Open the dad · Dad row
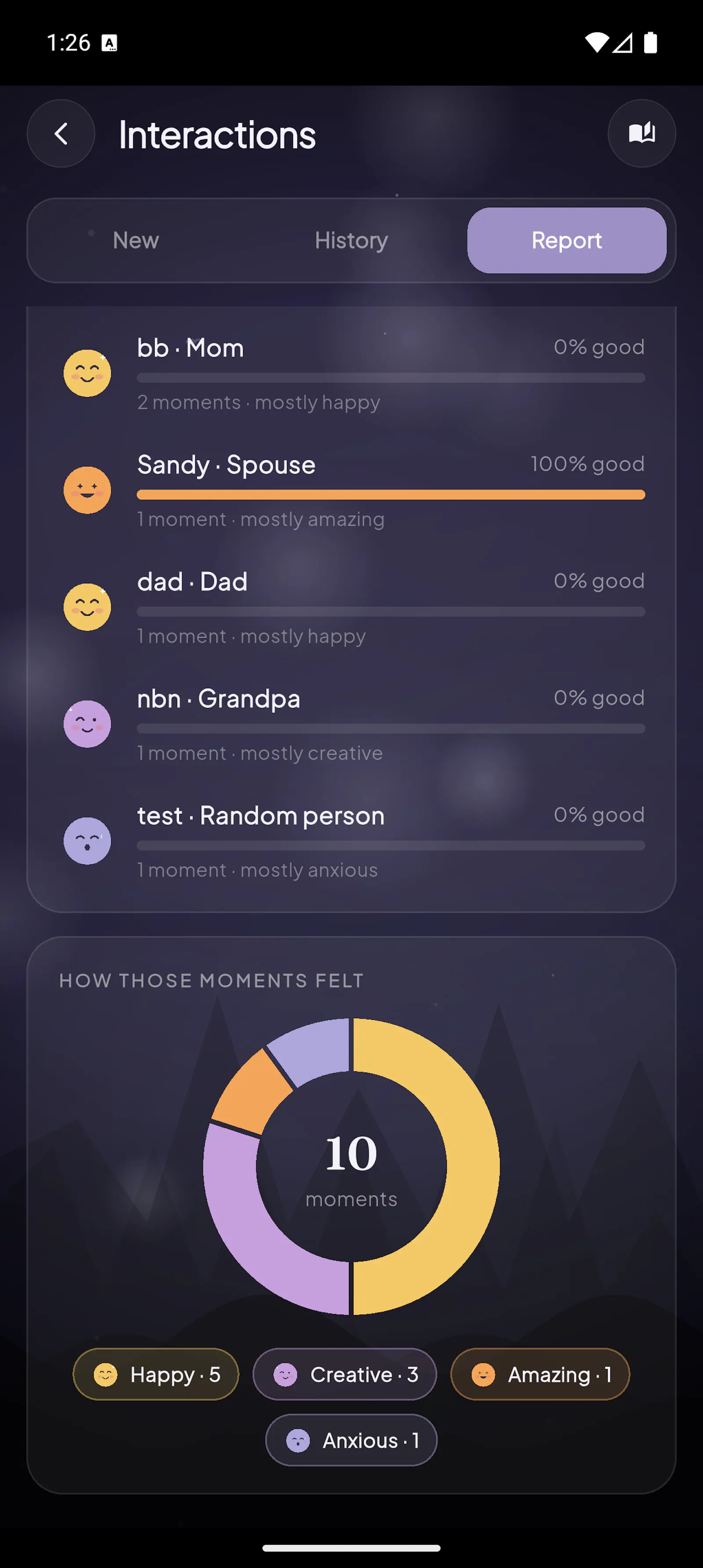The height and width of the screenshot is (1568, 703). point(352,607)
